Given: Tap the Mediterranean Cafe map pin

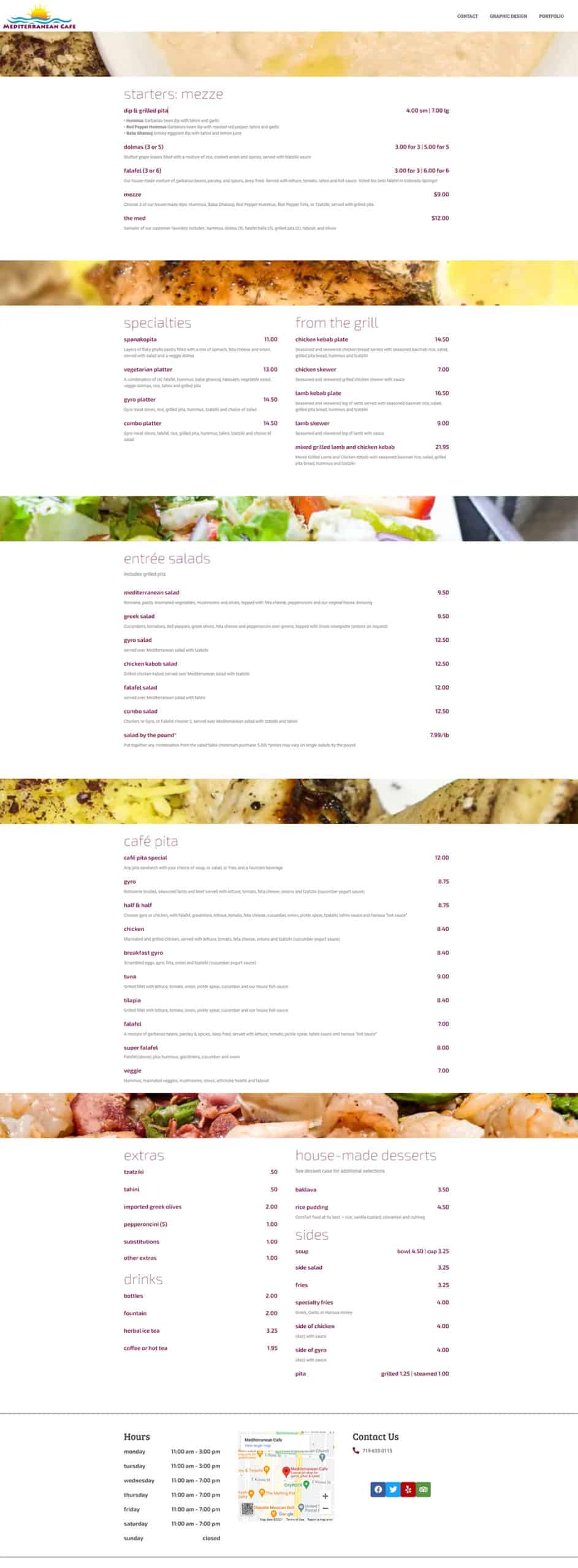Looking at the screenshot, I should (x=286, y=1471).
